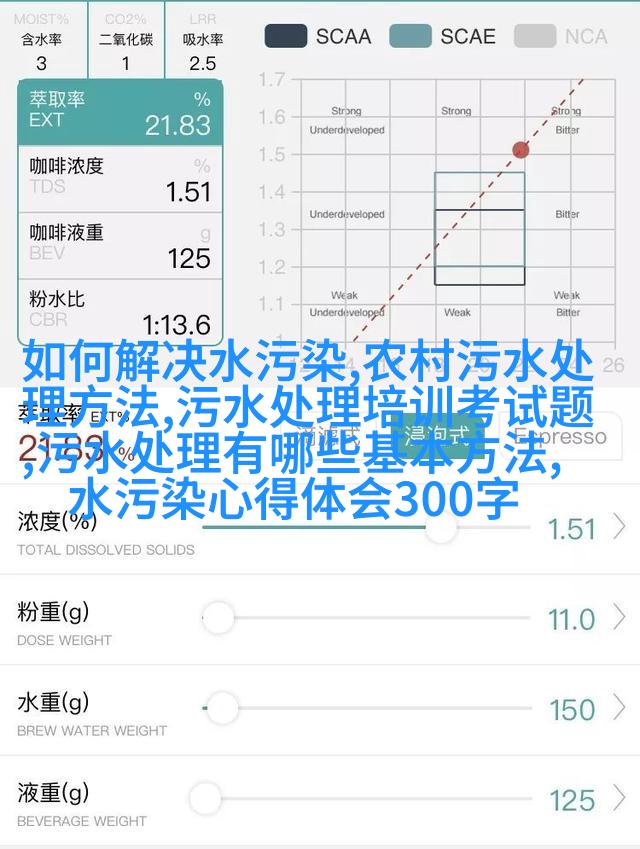Tap the 液重(g) beverage weight slider

tap(206, 798)
